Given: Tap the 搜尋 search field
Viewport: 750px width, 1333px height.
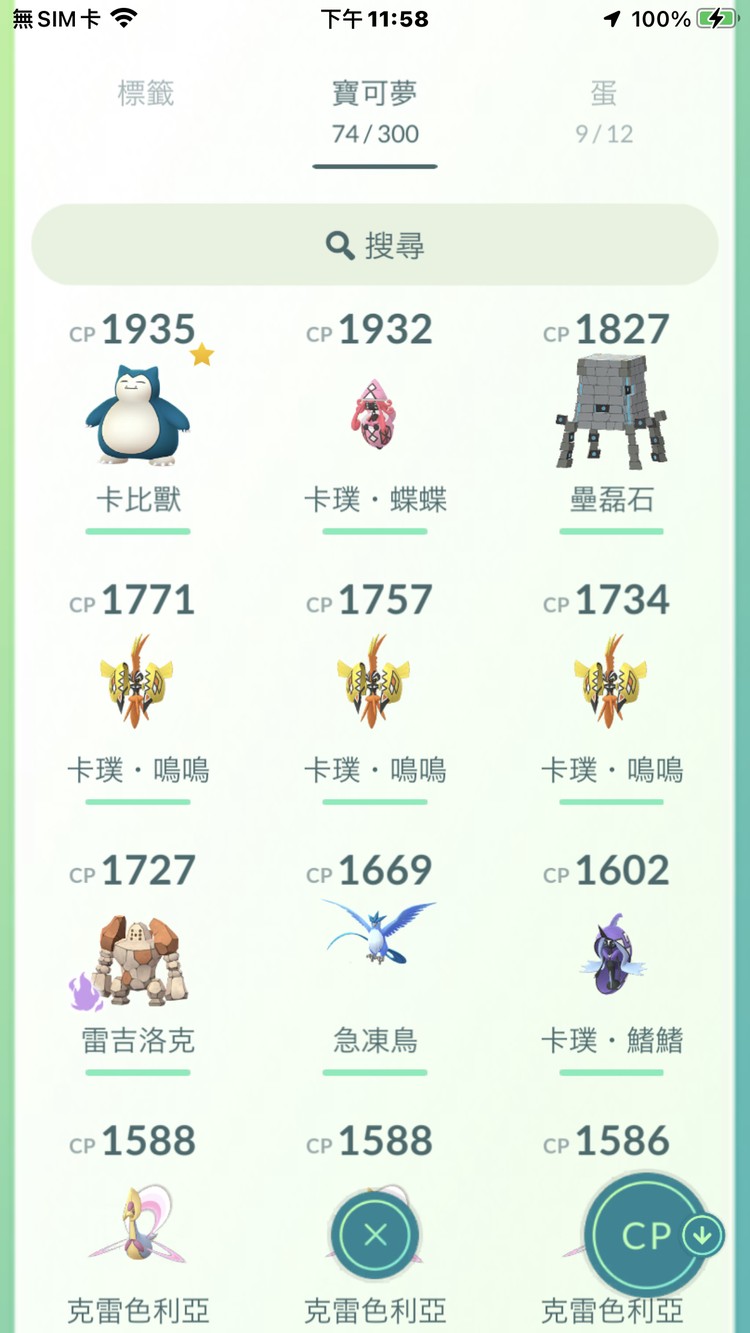Looking at the screenshot, I should click(x=375, y=245).
